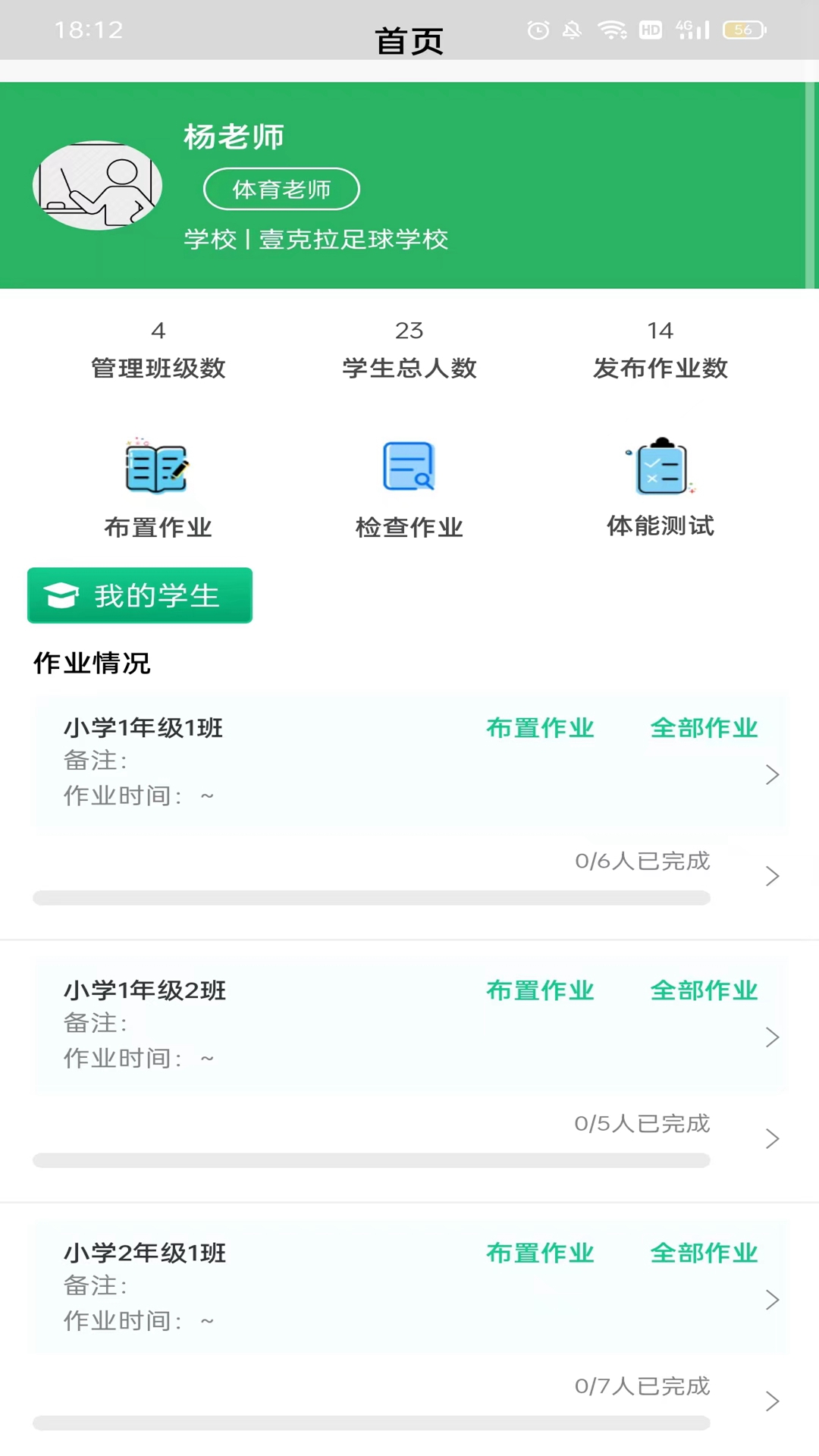Viewport: 819px width, 1456px height.
Task: Assign homework for 小学1年级2班
Action: click(x=540, y=990)
